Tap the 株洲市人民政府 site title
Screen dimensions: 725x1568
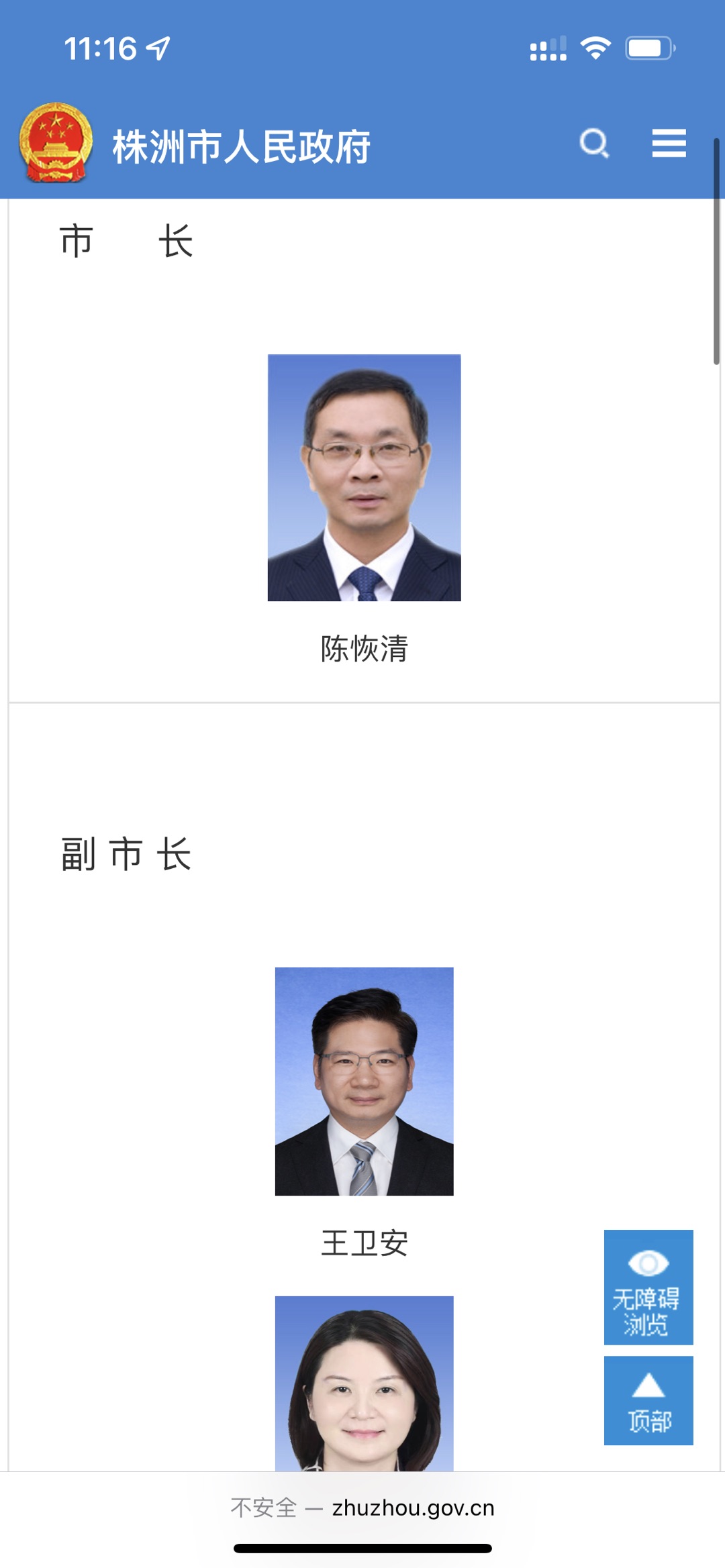pyautogui.click(x=241, y=147)
